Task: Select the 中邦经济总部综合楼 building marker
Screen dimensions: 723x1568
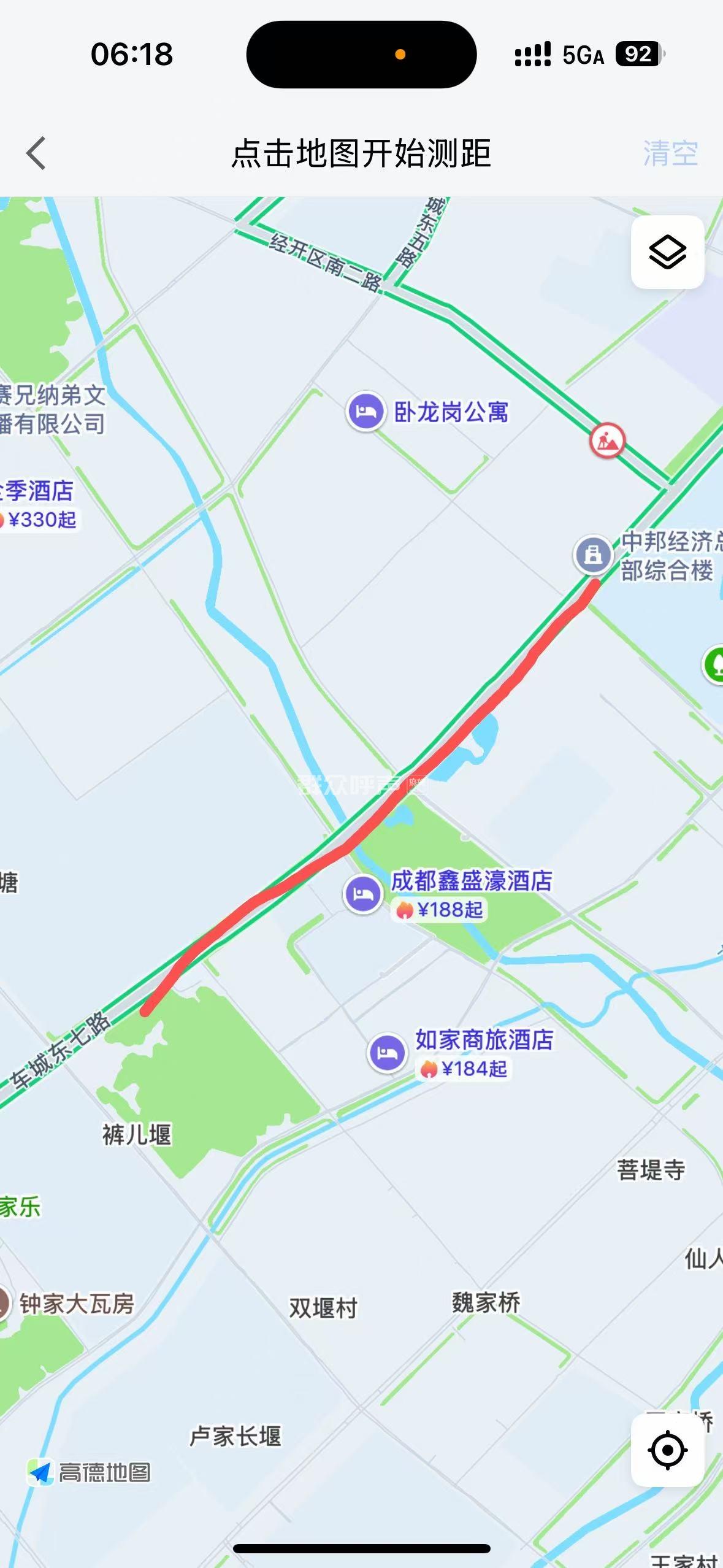Action: [x=592, y=555]
